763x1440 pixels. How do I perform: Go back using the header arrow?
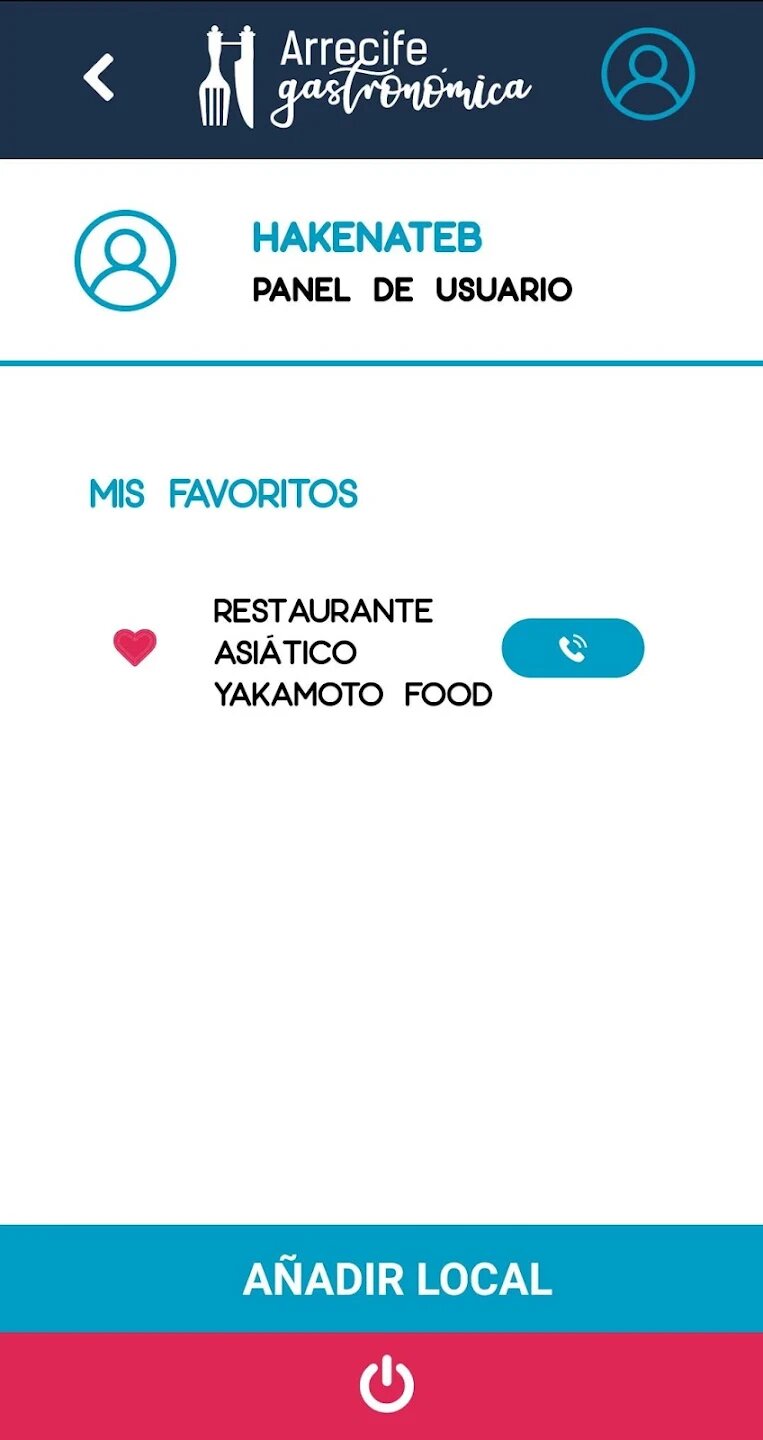[99, 77]
